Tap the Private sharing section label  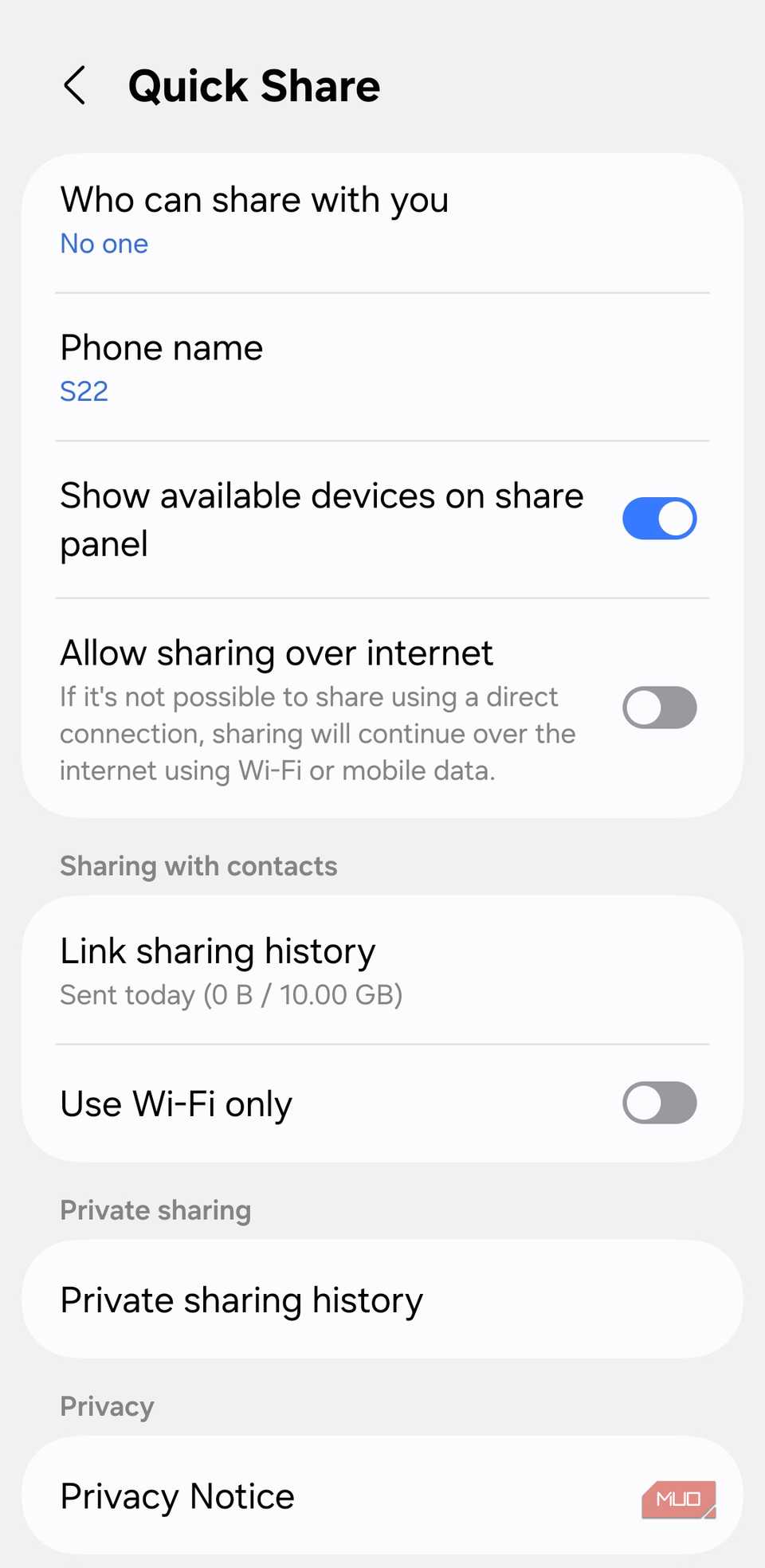point(155,1209)
